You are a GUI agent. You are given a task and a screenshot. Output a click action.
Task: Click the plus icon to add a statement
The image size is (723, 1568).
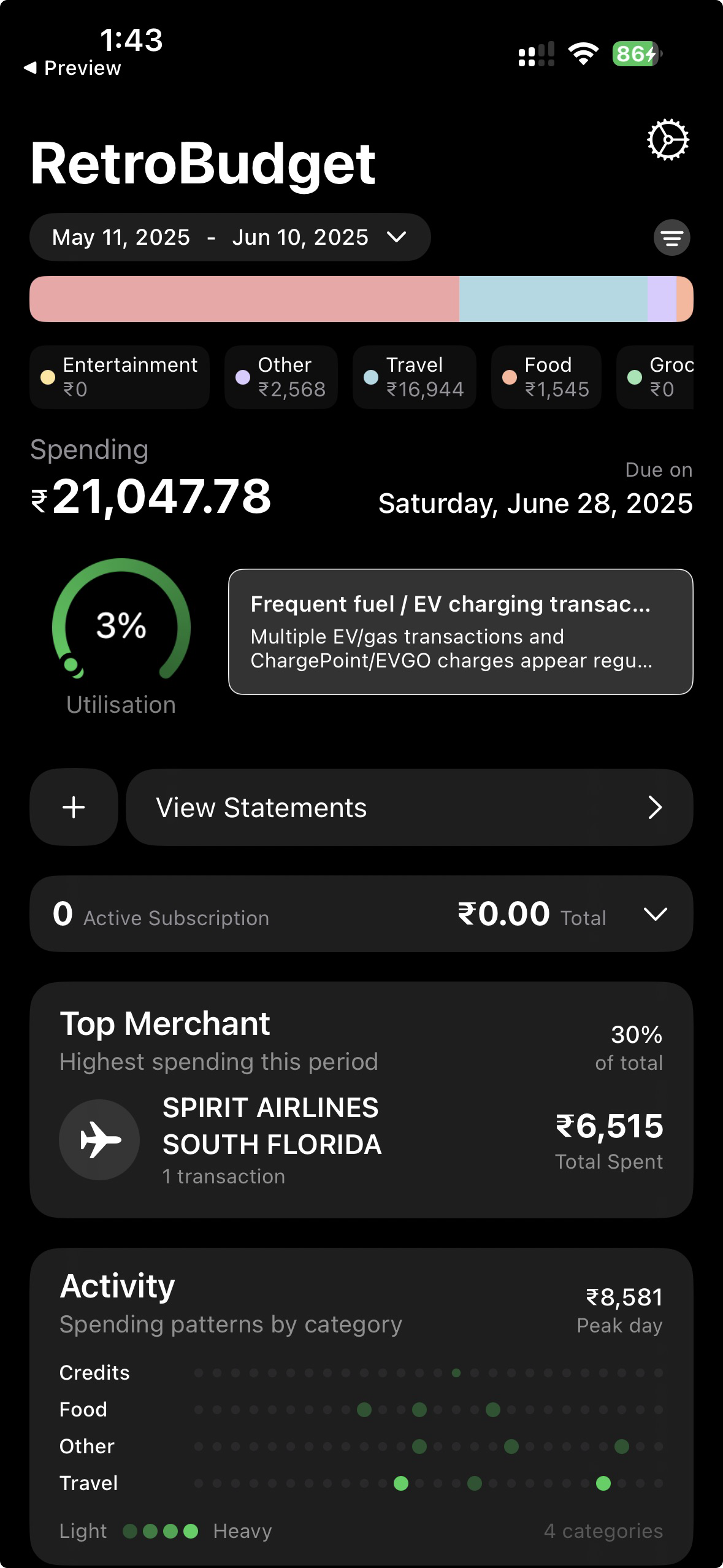(x=73, y=807)
